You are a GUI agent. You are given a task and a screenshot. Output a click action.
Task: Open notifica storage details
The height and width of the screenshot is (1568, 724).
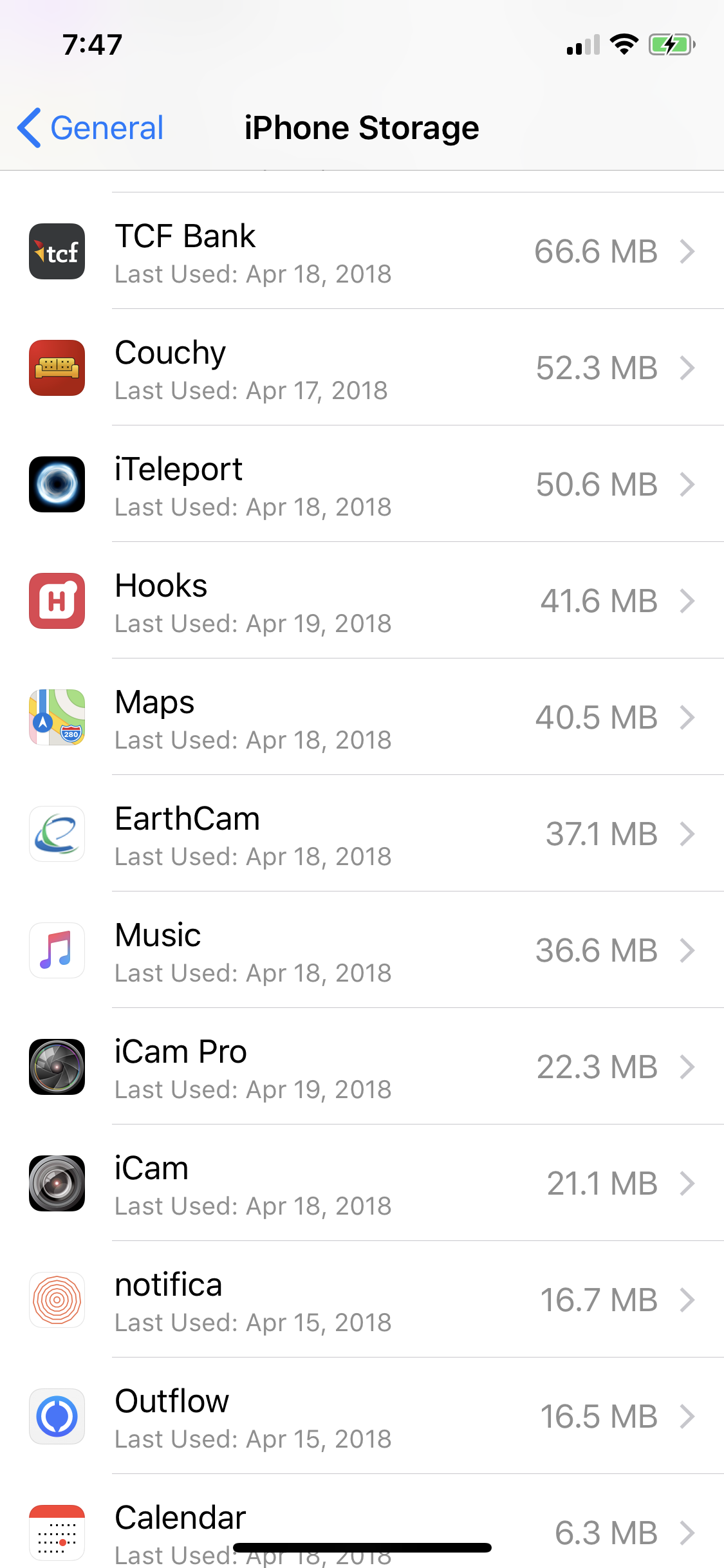pyautogui.click(x=362, y=1300)
